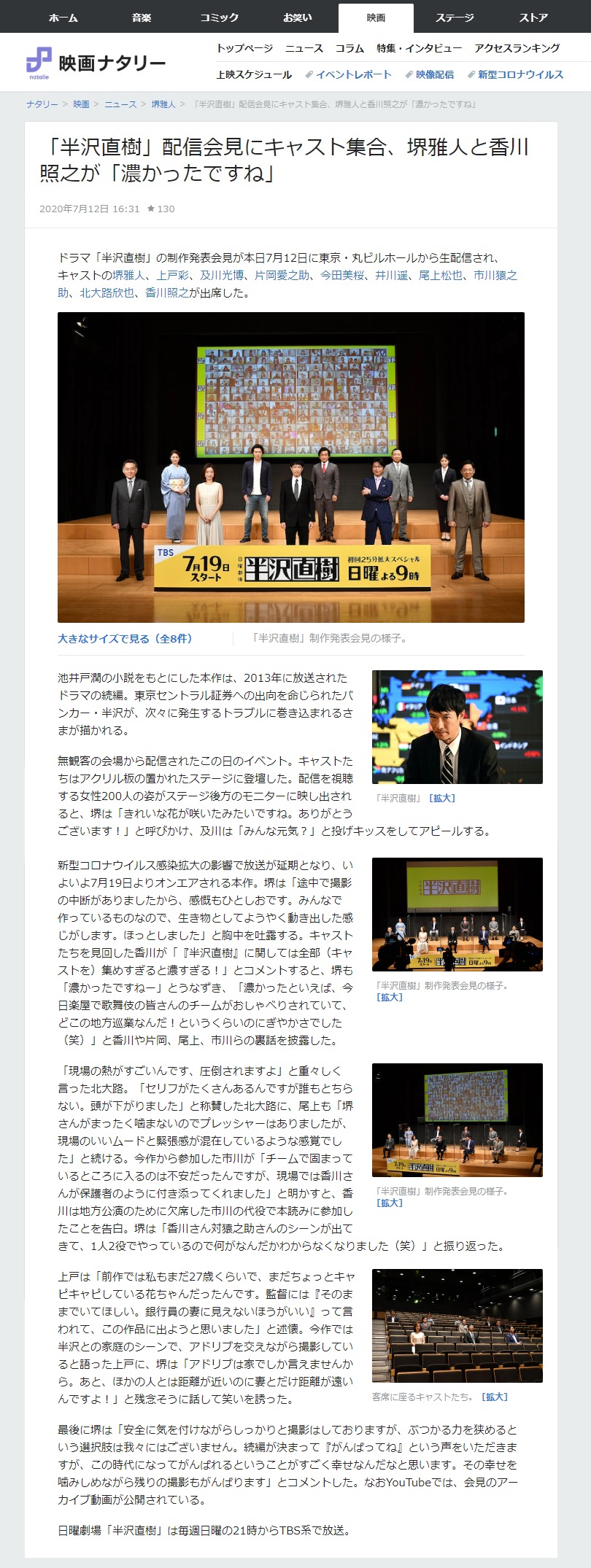Switch to the 音楽 tab
Screen dimensions: 591x1568
click(142, 18)
